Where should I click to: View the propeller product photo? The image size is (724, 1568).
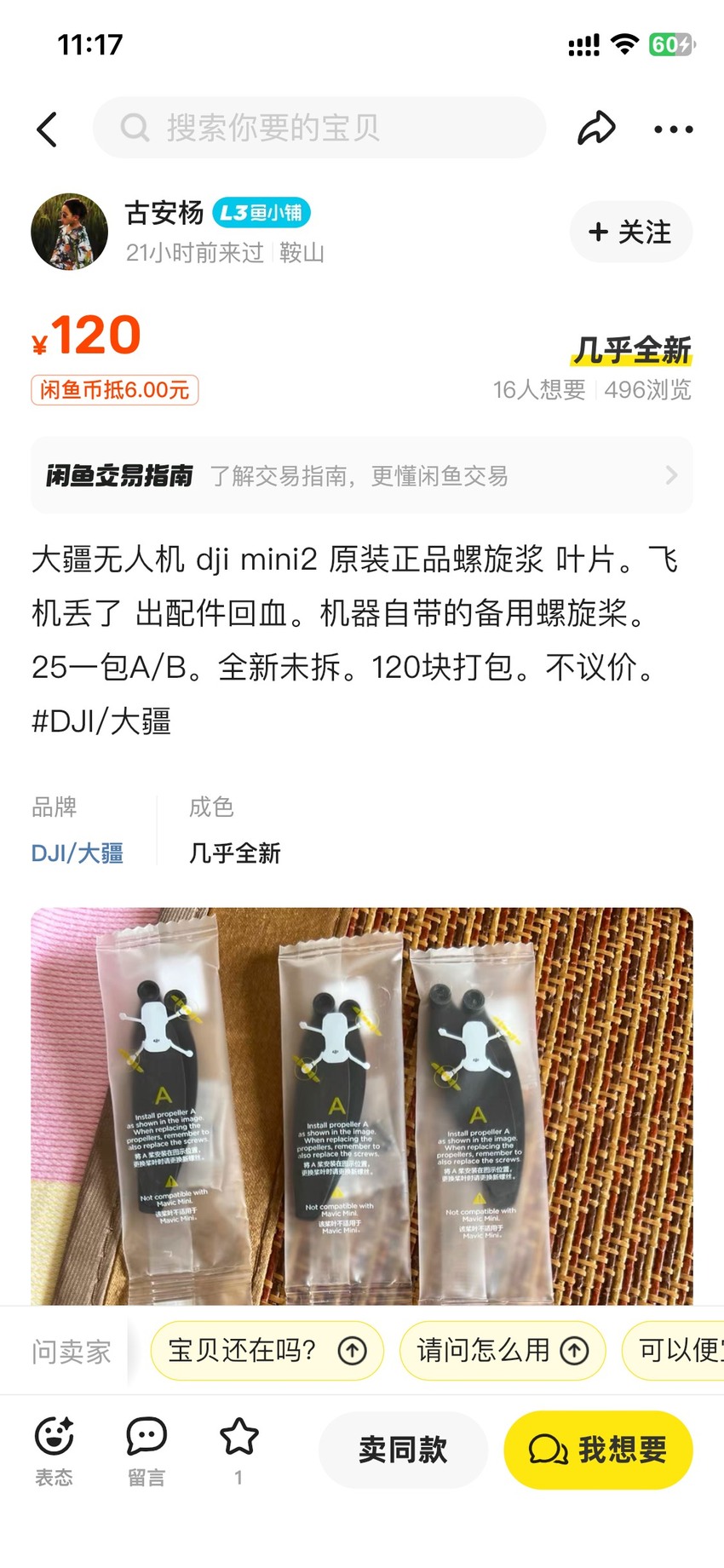pos(362,1106)
